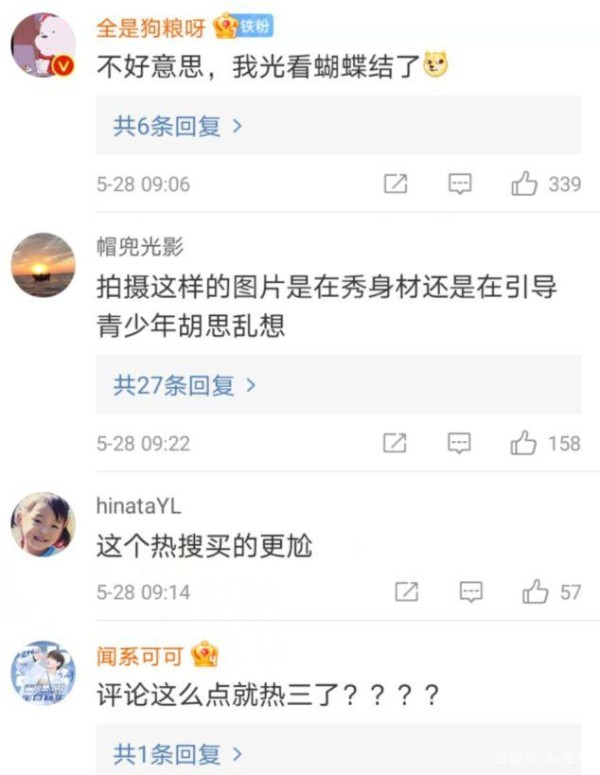The height and width of the screenshot is (775, 600).
Task: Expand the 共6条回复 replies
Action: click(x=178, y=126)
